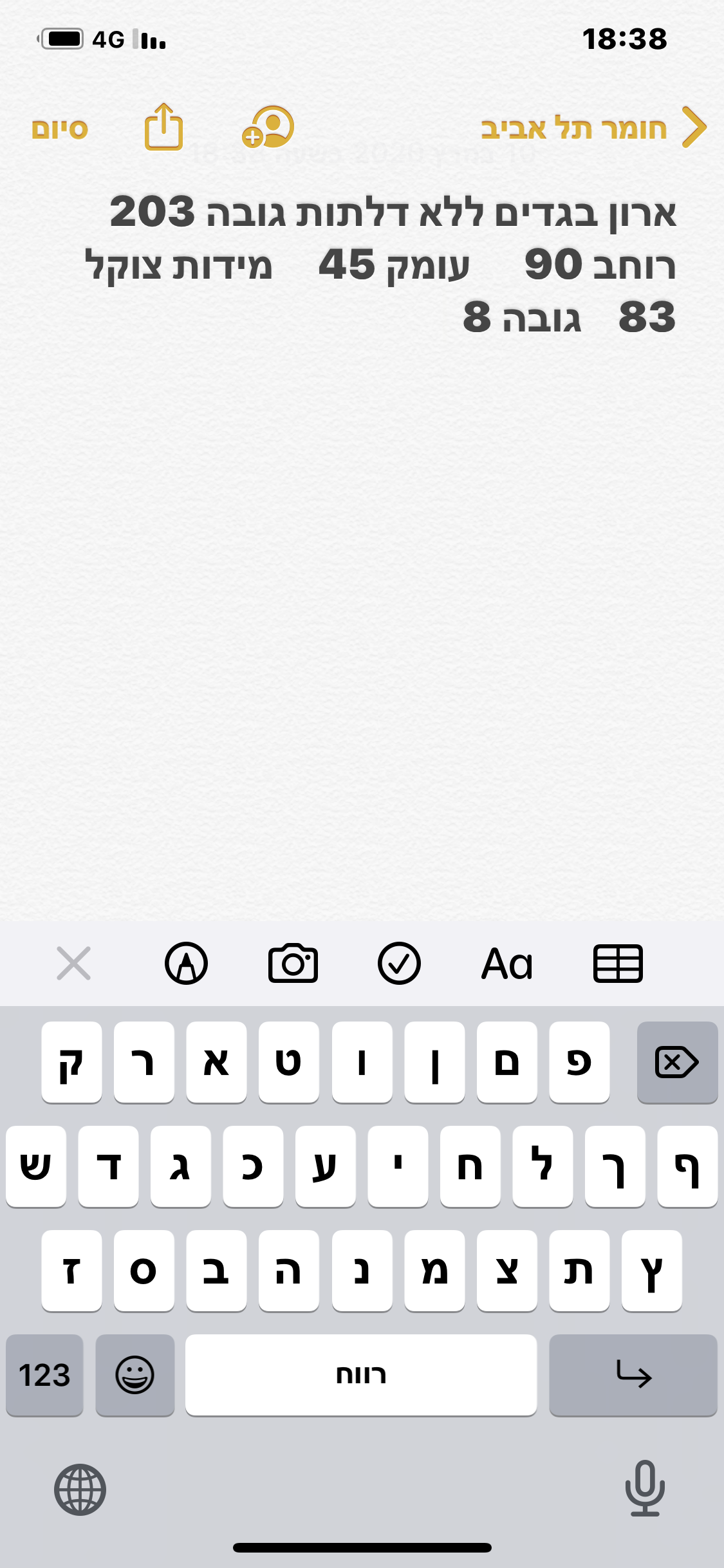The image size is (724, 1568).
Task: Start dictation with the microphone
Action: [x=645, y=1488]
